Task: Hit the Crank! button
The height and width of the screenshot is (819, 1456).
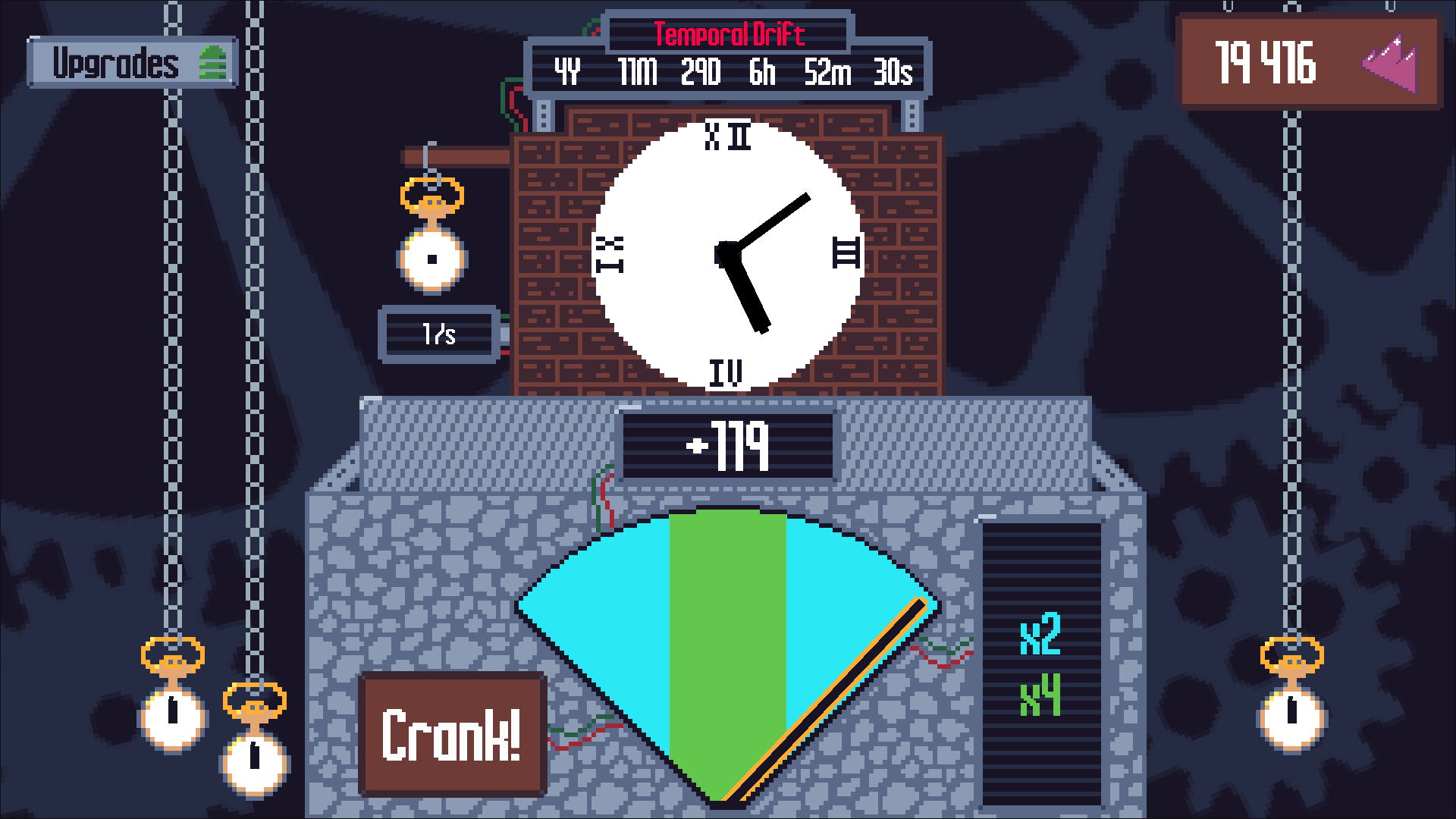Action: pyautogui.click(x=452, y=734)
